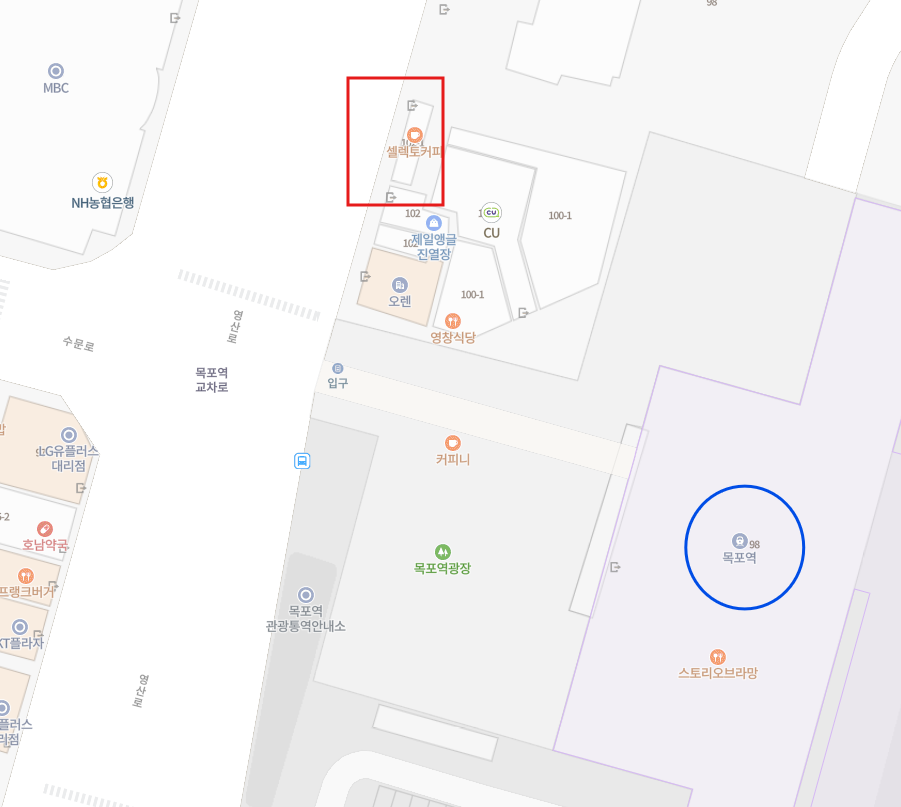901x807 pixels.
Task: Tap the 입구 entrance marker
Action: 337,369
